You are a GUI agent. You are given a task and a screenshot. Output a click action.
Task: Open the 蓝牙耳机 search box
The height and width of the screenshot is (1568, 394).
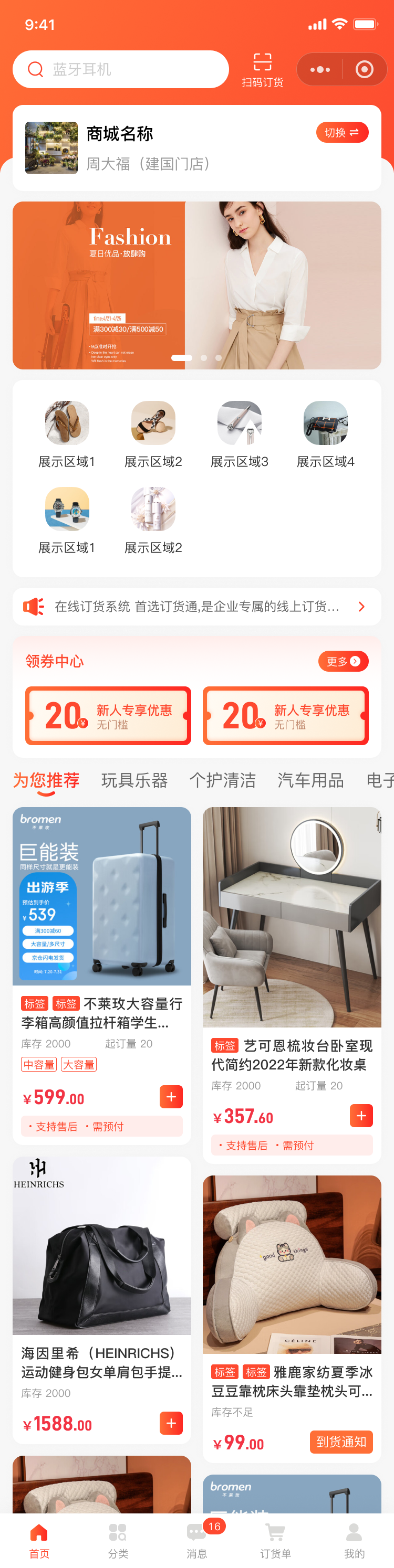121,69
